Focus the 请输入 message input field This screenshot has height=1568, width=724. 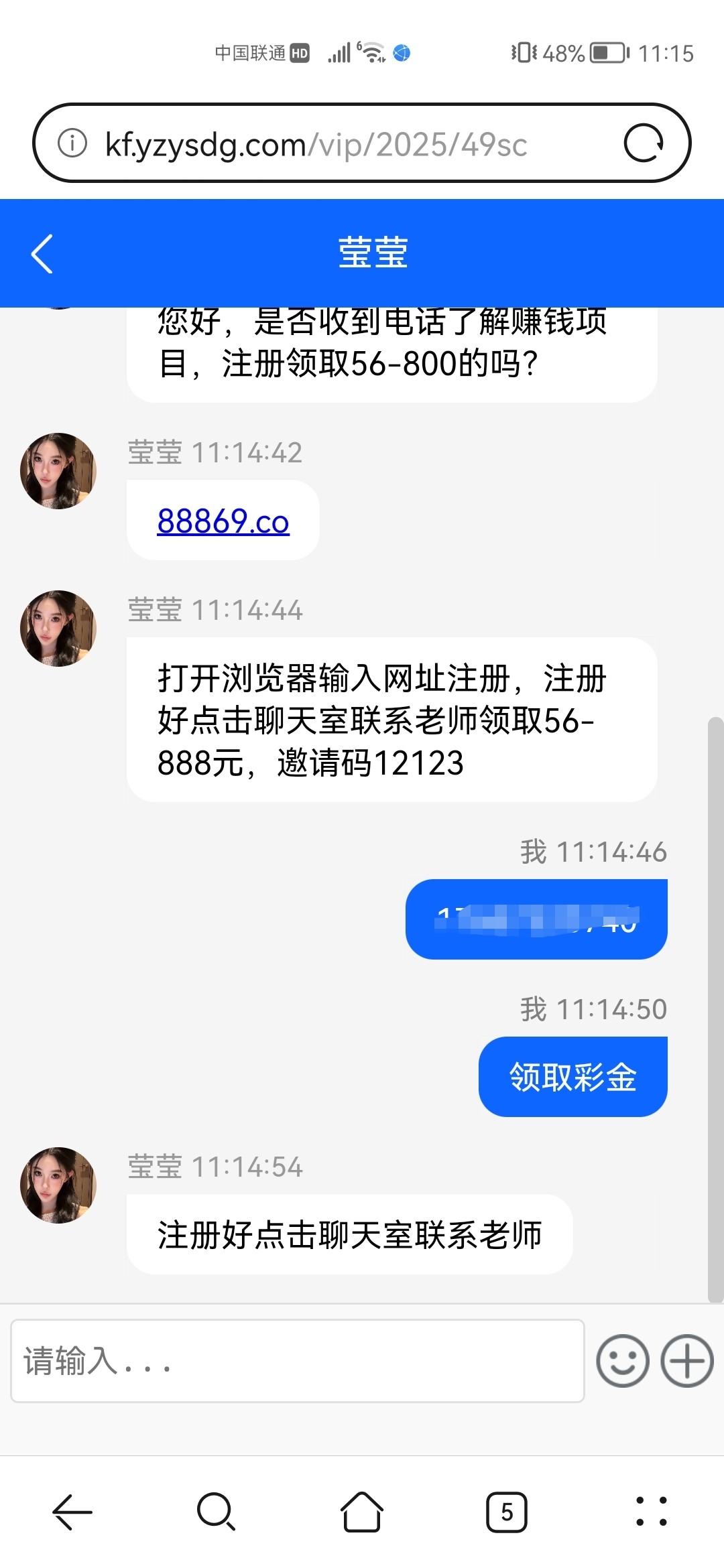coord(298,1361)
